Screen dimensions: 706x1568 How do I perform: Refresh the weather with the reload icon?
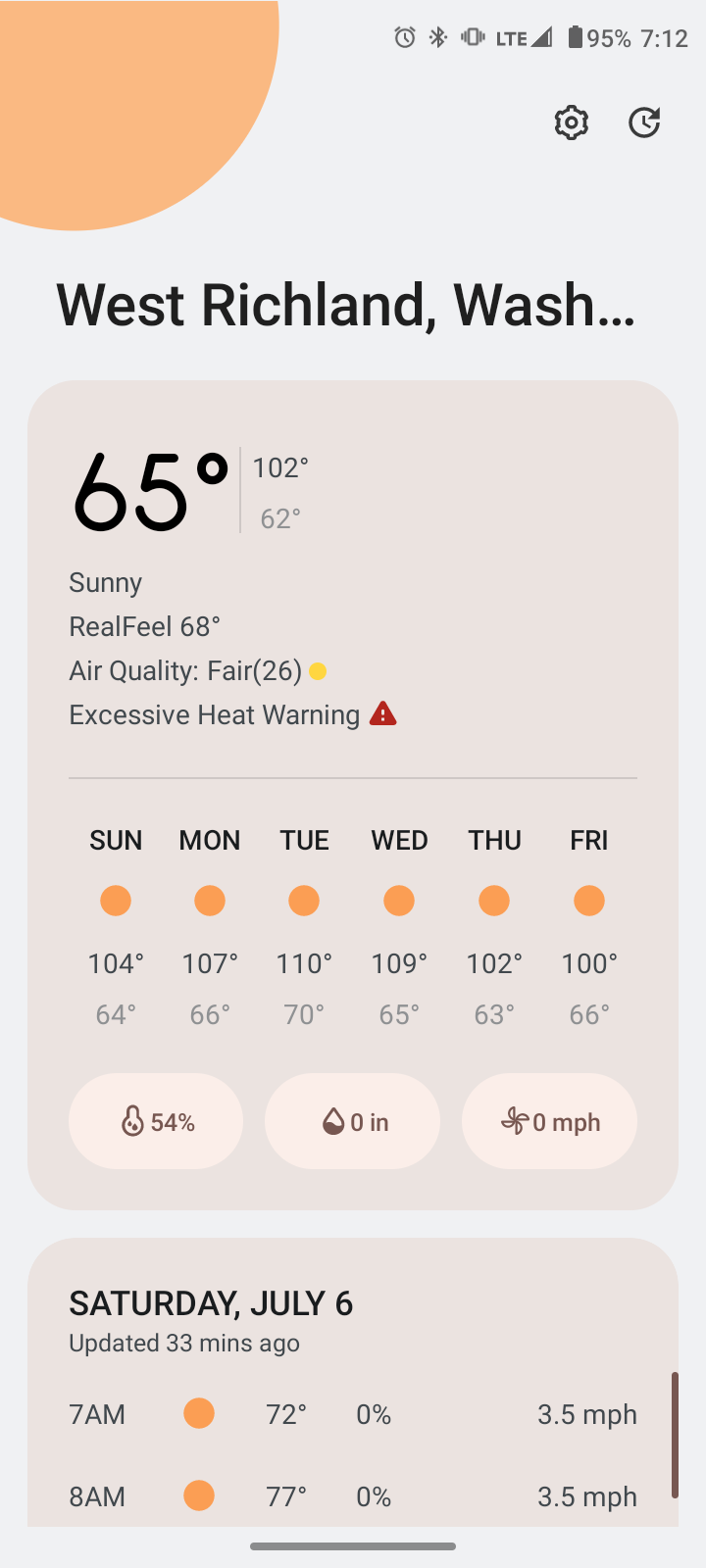pyautogui.click(x=644, y=122)
